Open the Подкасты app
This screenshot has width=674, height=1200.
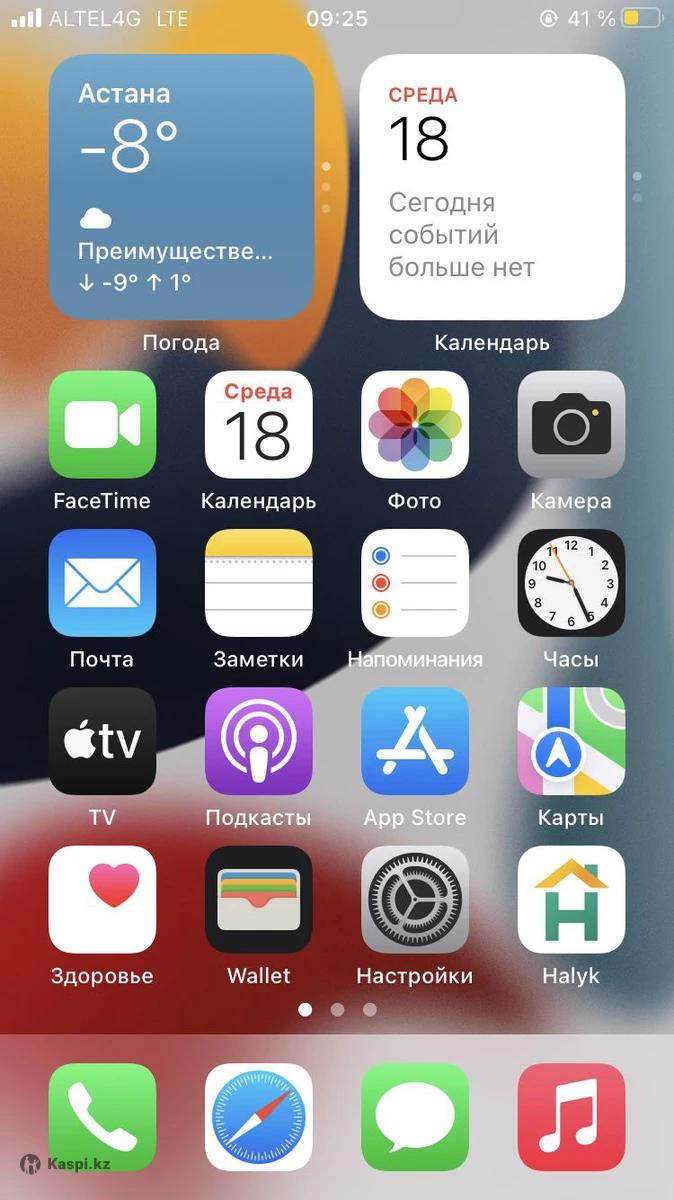tap(259, 741)
